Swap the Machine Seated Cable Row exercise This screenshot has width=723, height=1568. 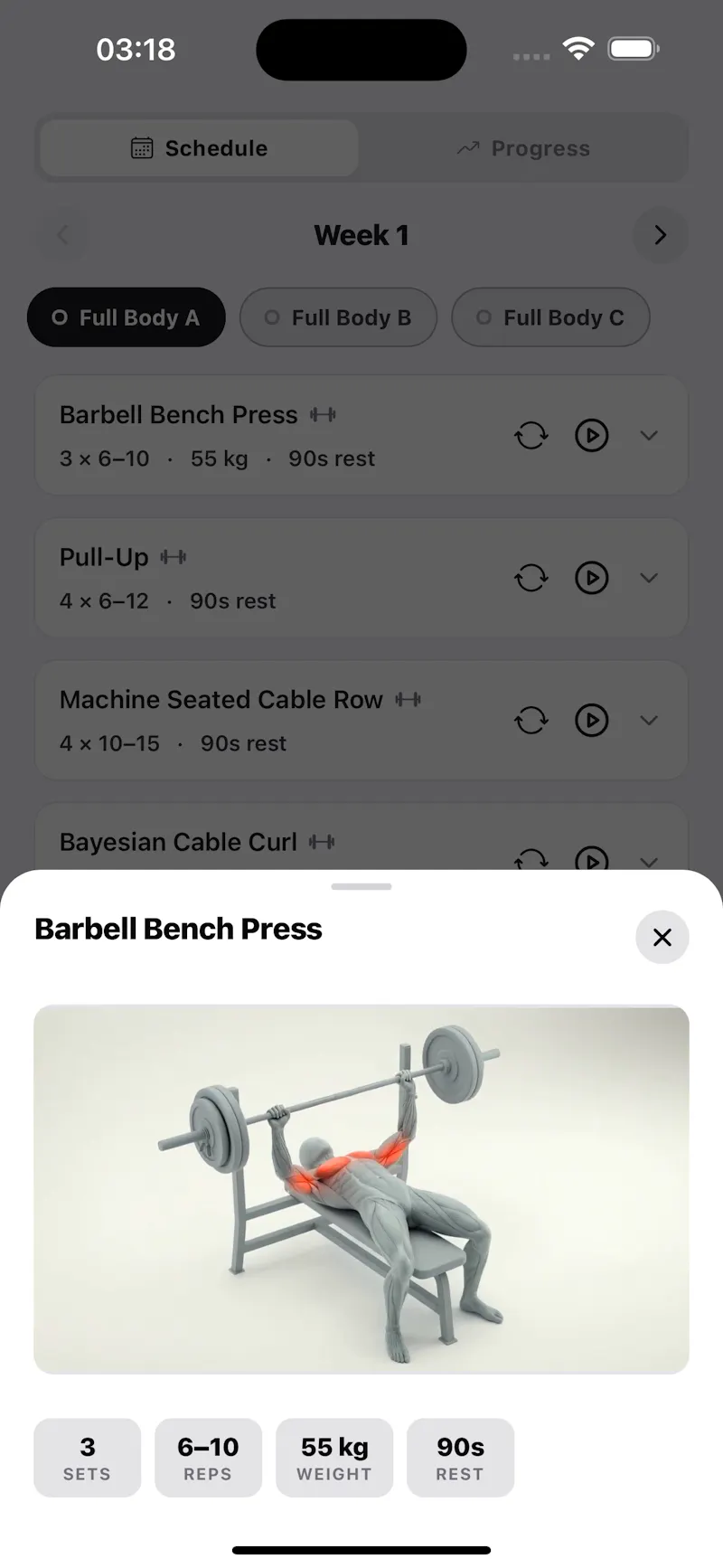(531, 720)
